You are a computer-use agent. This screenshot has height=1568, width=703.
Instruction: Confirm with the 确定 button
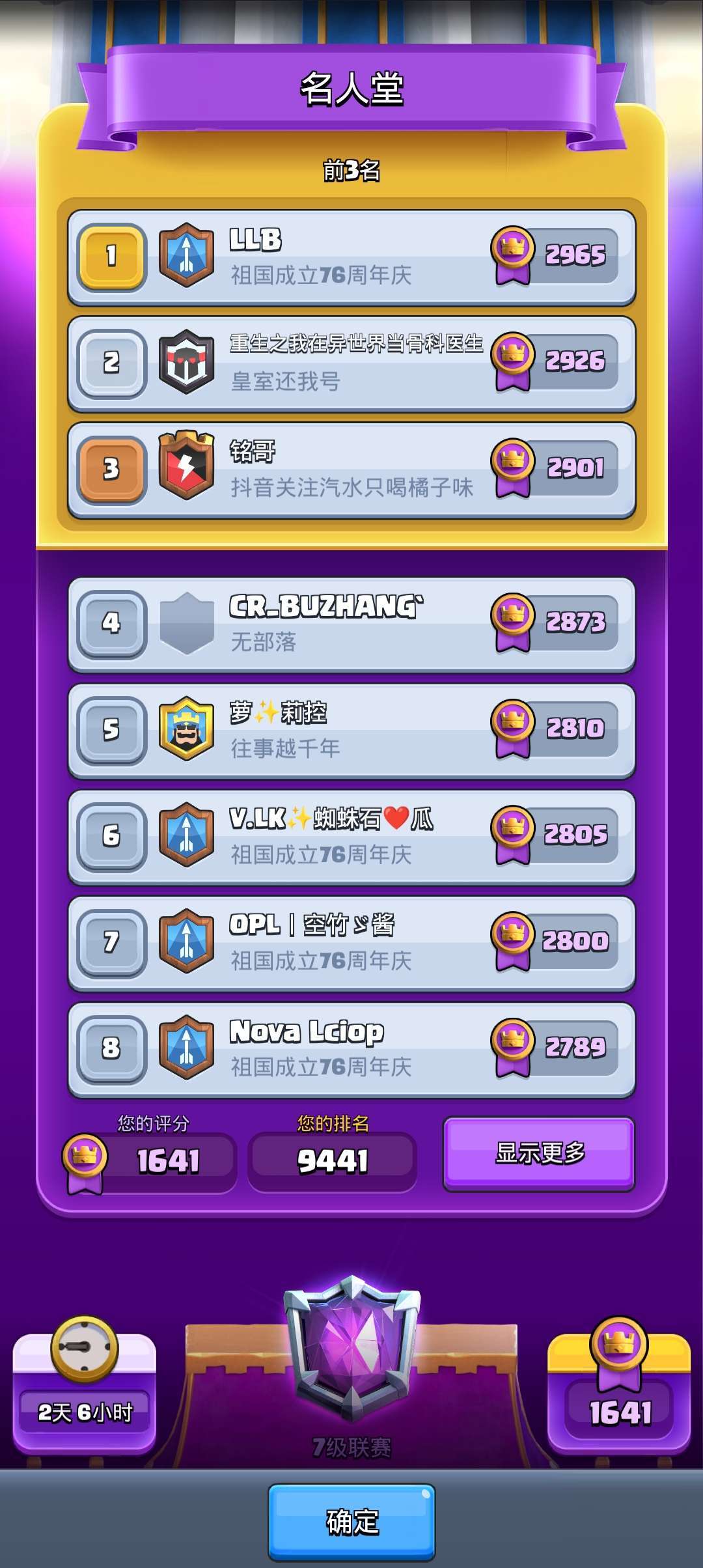coord(351,1522)
